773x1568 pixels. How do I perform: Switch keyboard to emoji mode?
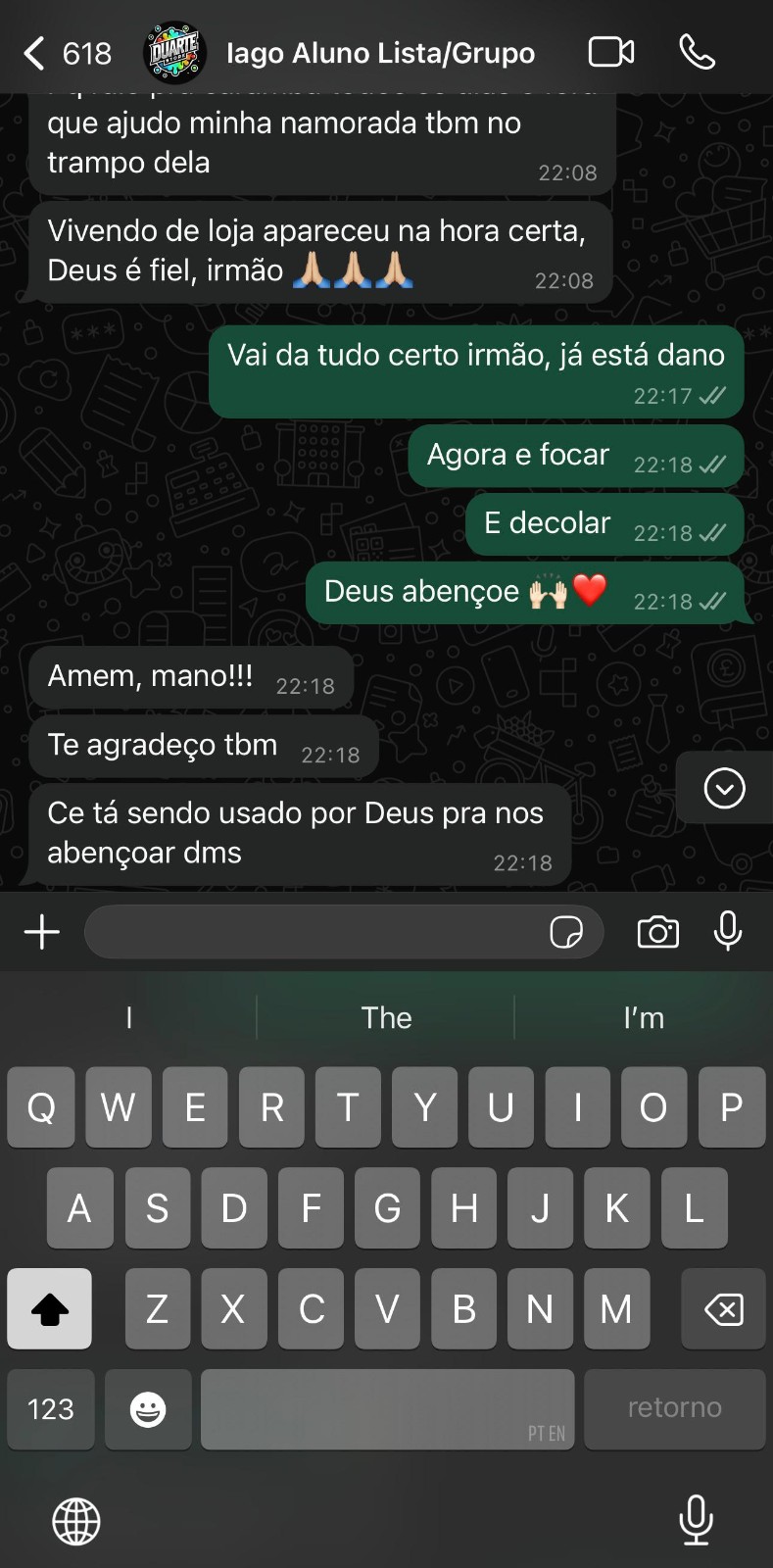pyautogui.click(x=148, y=1409)
